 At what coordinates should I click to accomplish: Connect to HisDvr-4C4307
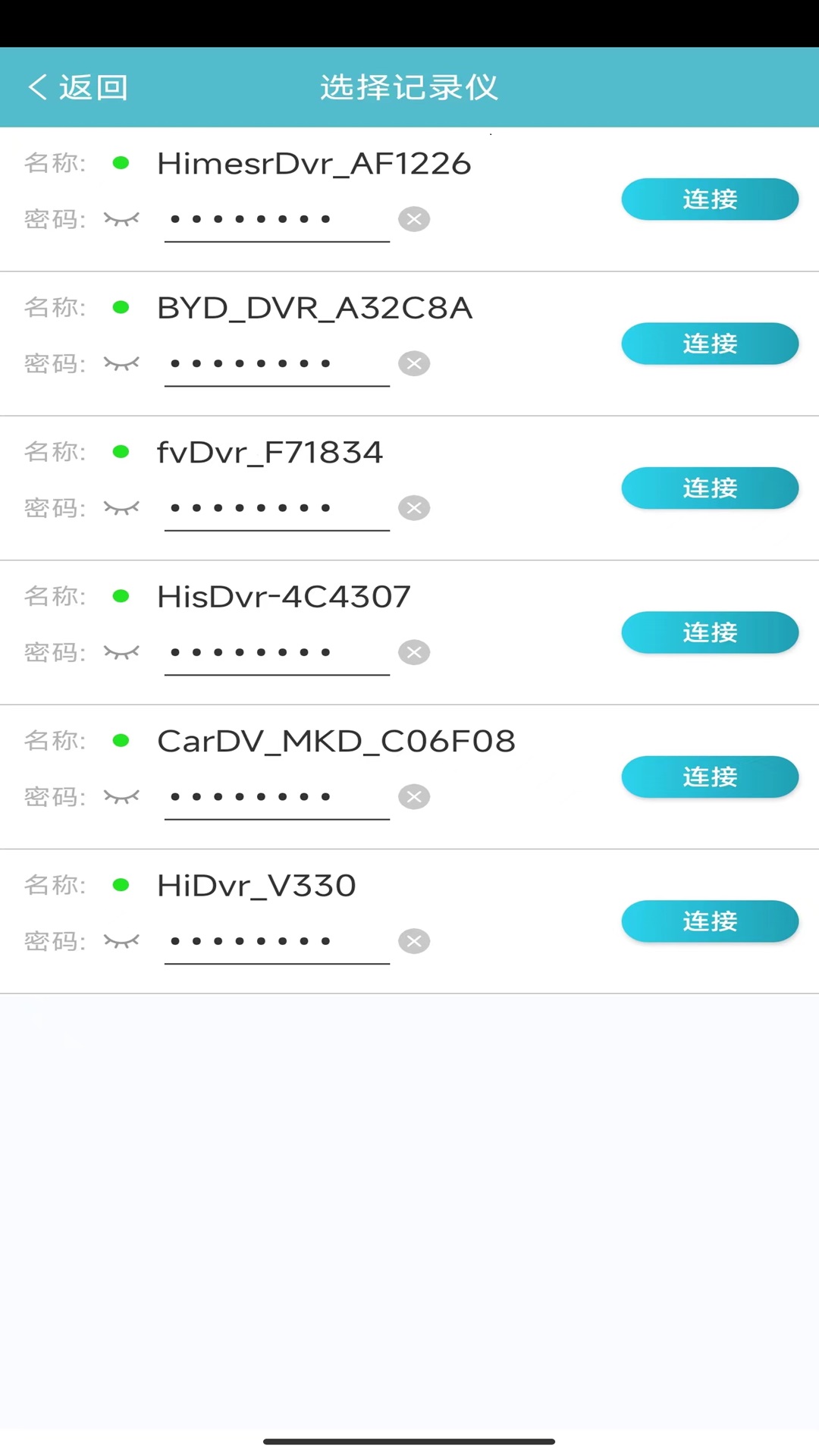(709, 632)
